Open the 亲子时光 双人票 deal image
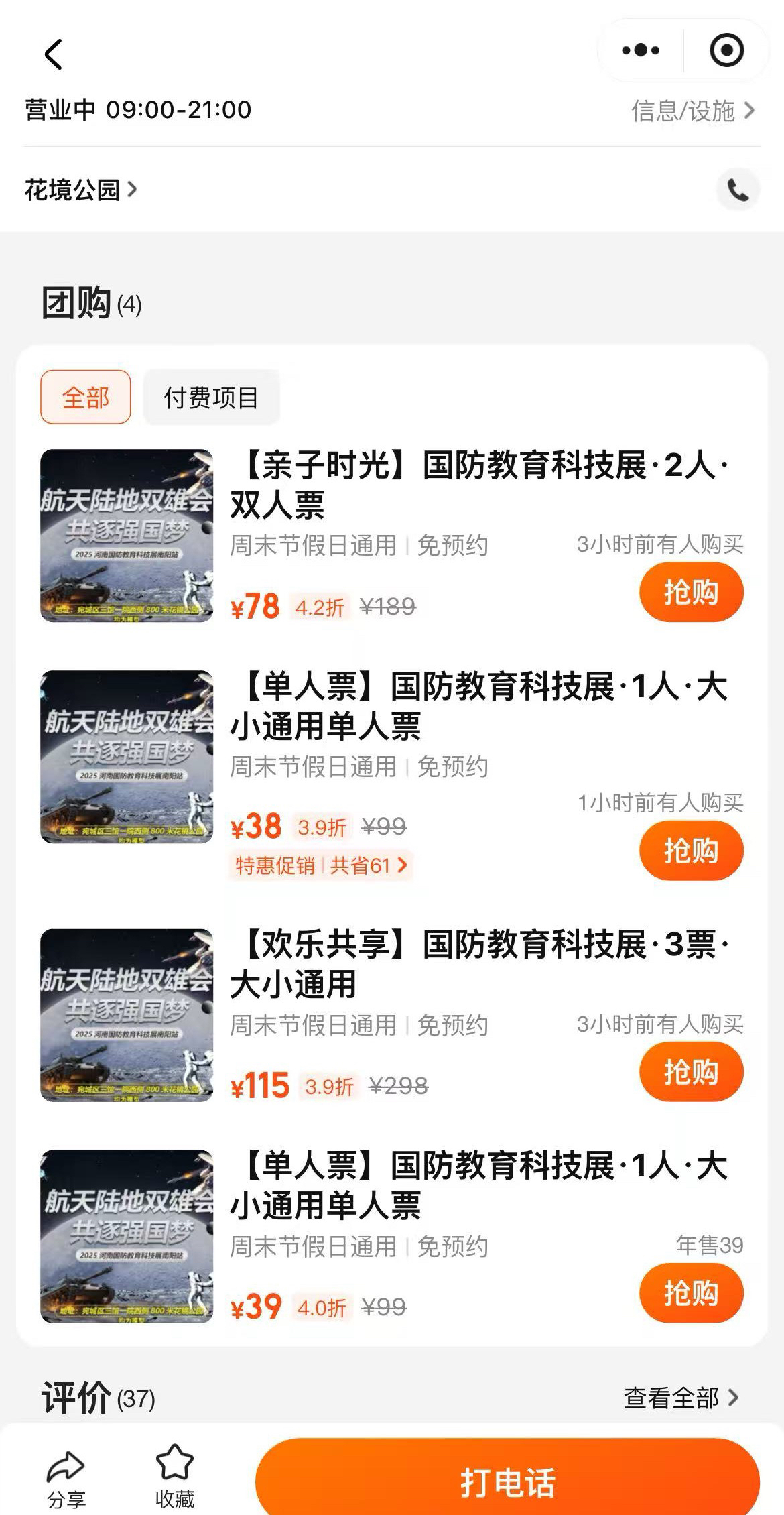 pos(127,536)
